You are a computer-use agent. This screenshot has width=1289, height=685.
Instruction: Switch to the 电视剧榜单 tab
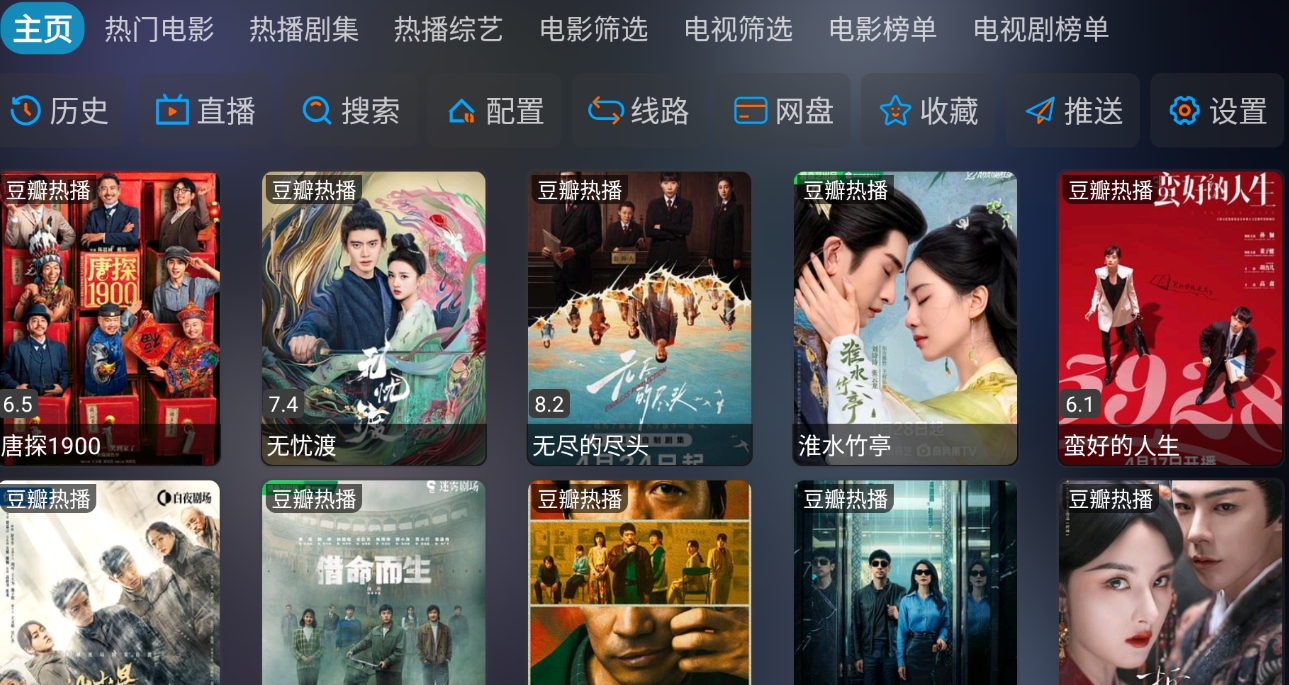(1040, 30)
